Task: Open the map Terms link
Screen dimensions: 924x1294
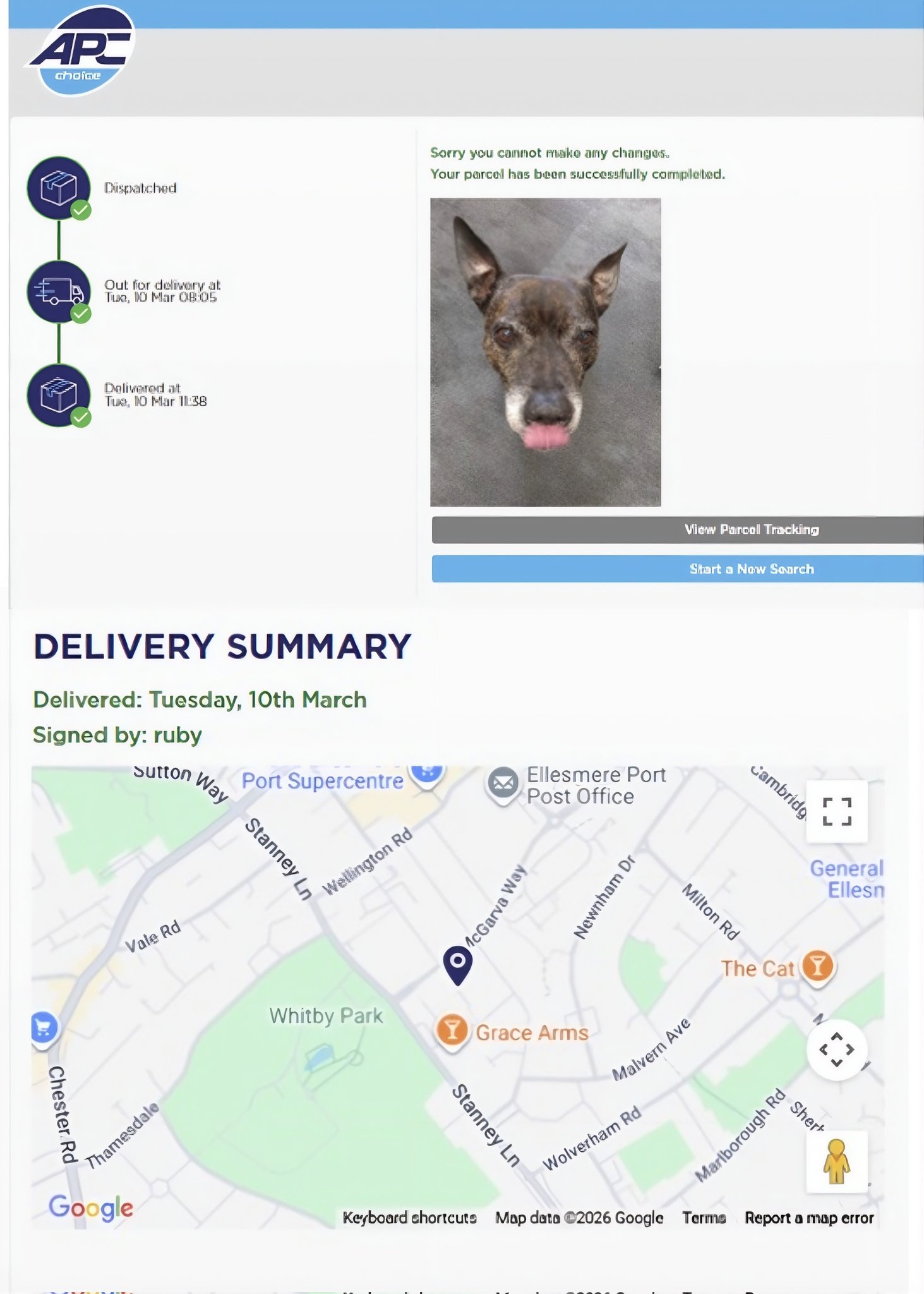Action: pyautogui.click(x=704, y=1218)
